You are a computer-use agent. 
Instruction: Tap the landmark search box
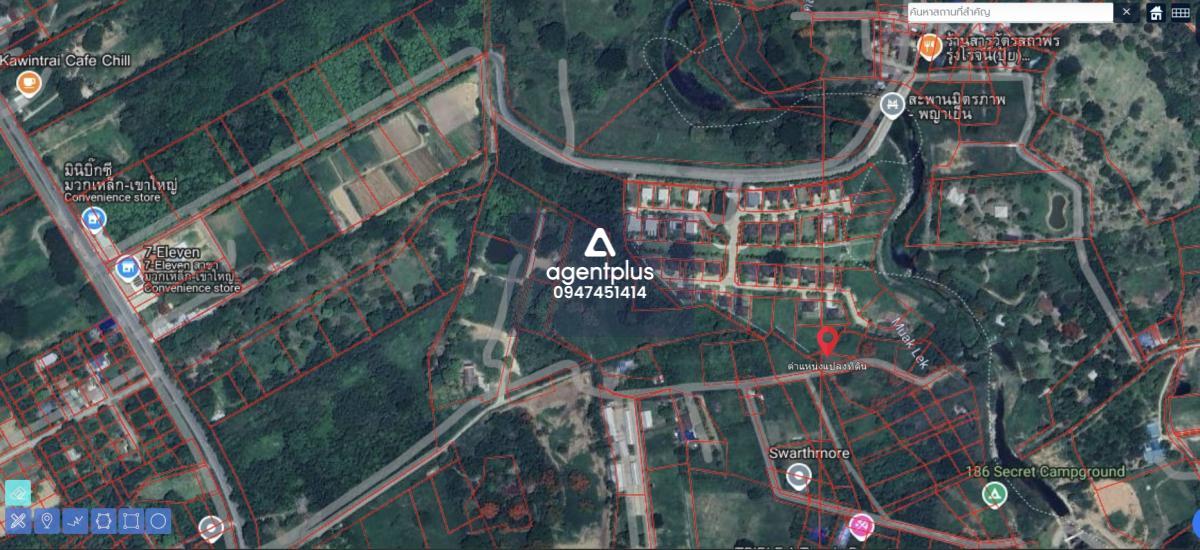[x=1009, y=12]
